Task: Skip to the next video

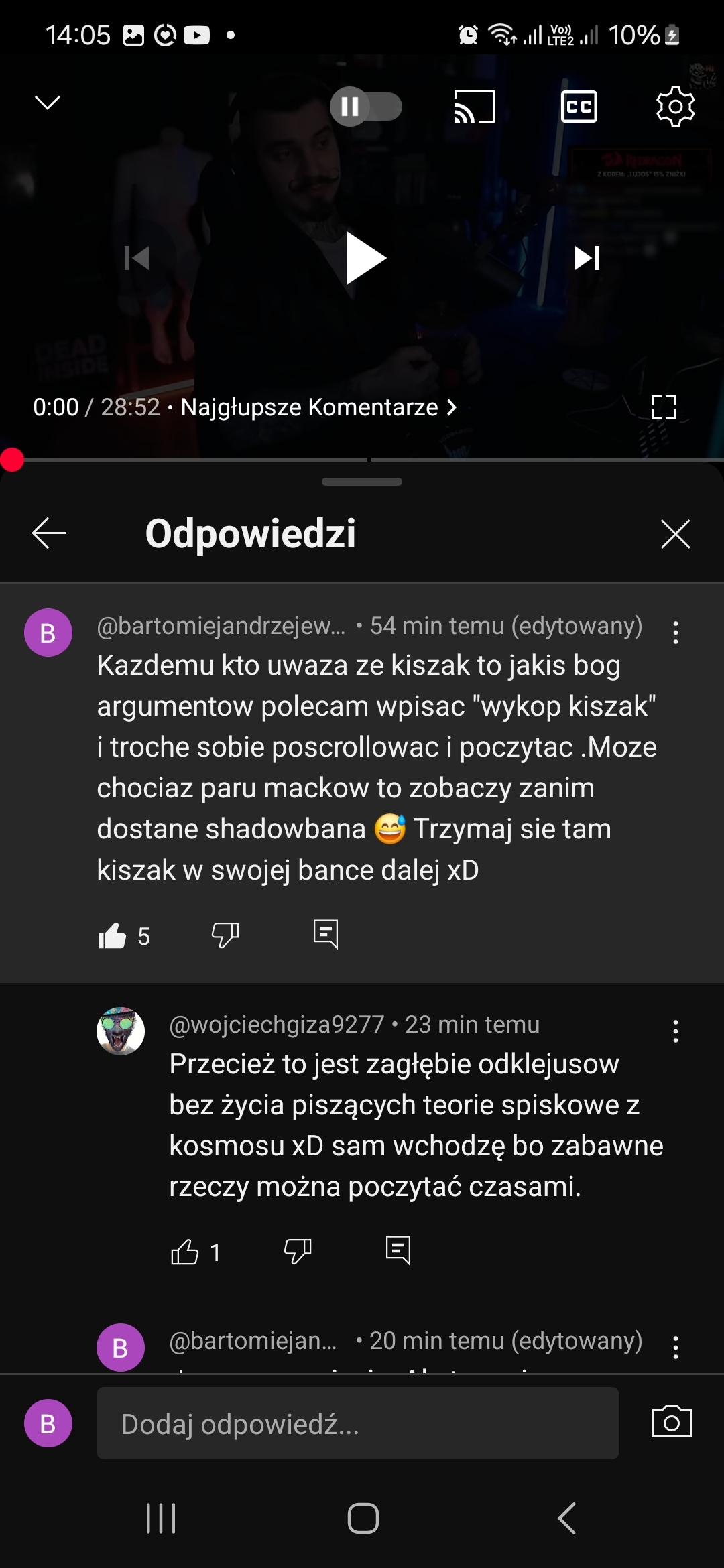Action: click(x=587, y=258)
